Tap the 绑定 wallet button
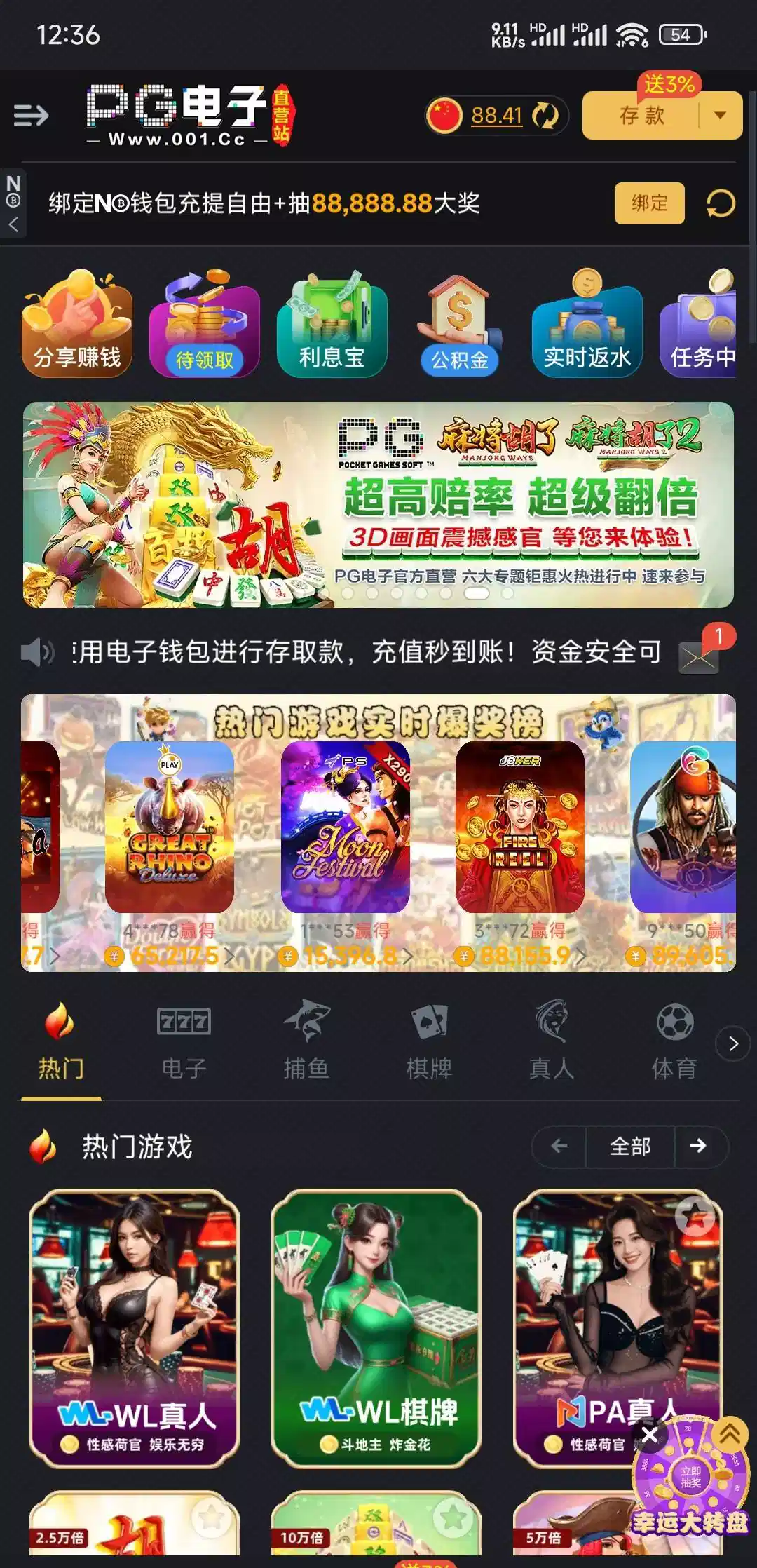Image resolution: width=757 pixels, height=1568 pixels. pyautogui.click(x=649, y=203)
